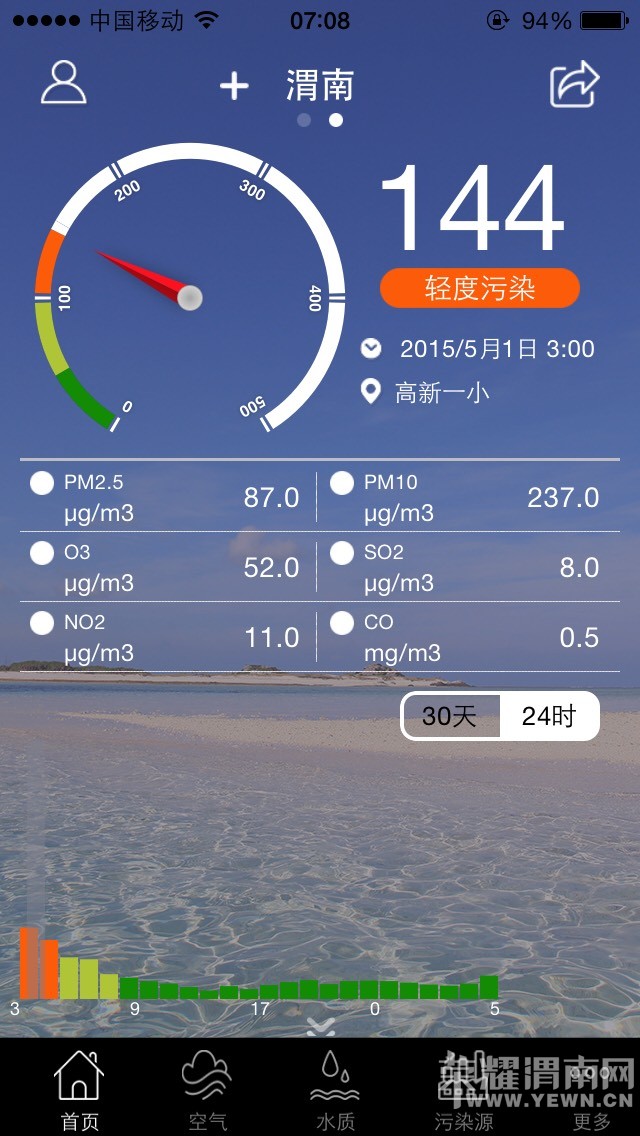Open the 污染源 tab
640x1136 pixels.
click(x=463, y=1088)
